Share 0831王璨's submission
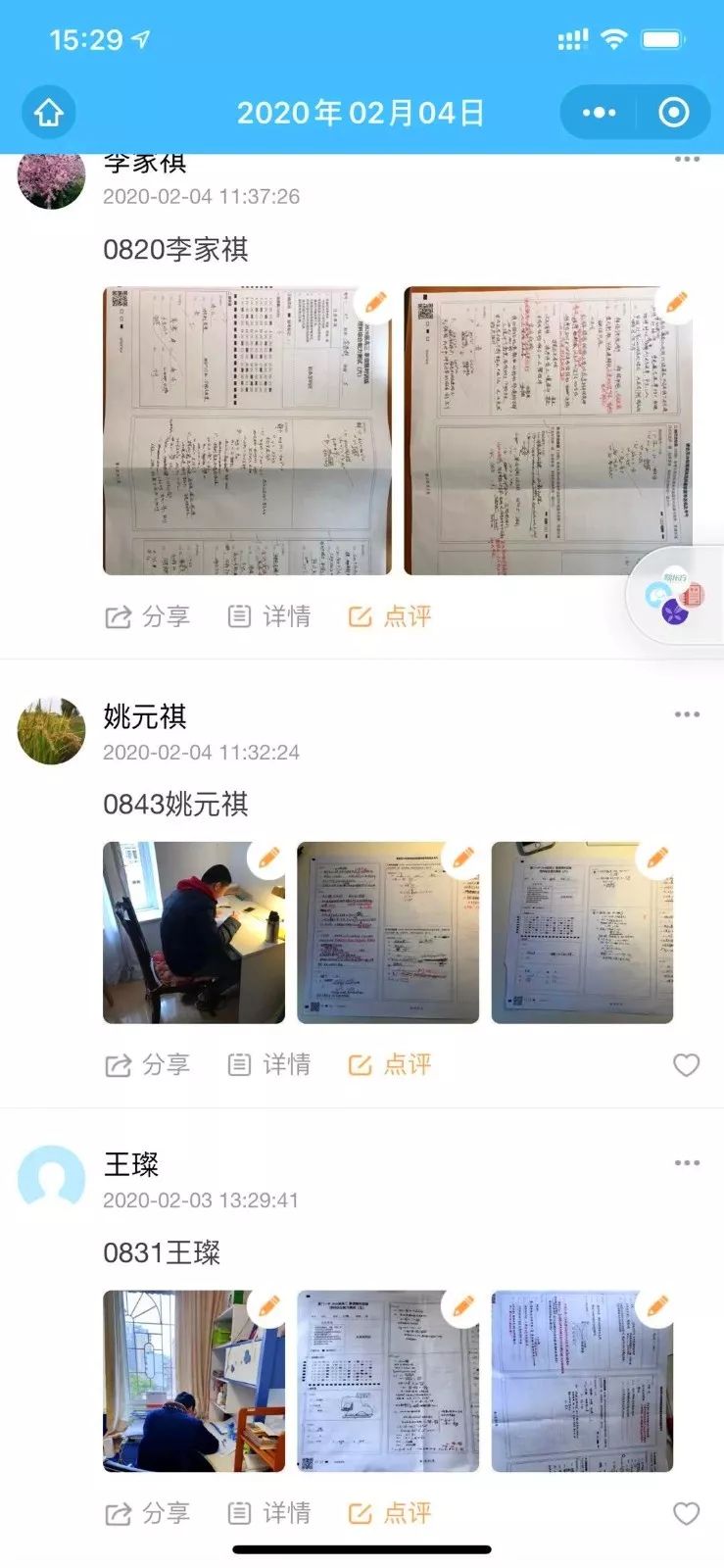The image size is (724, 1568). (147, 1513)
